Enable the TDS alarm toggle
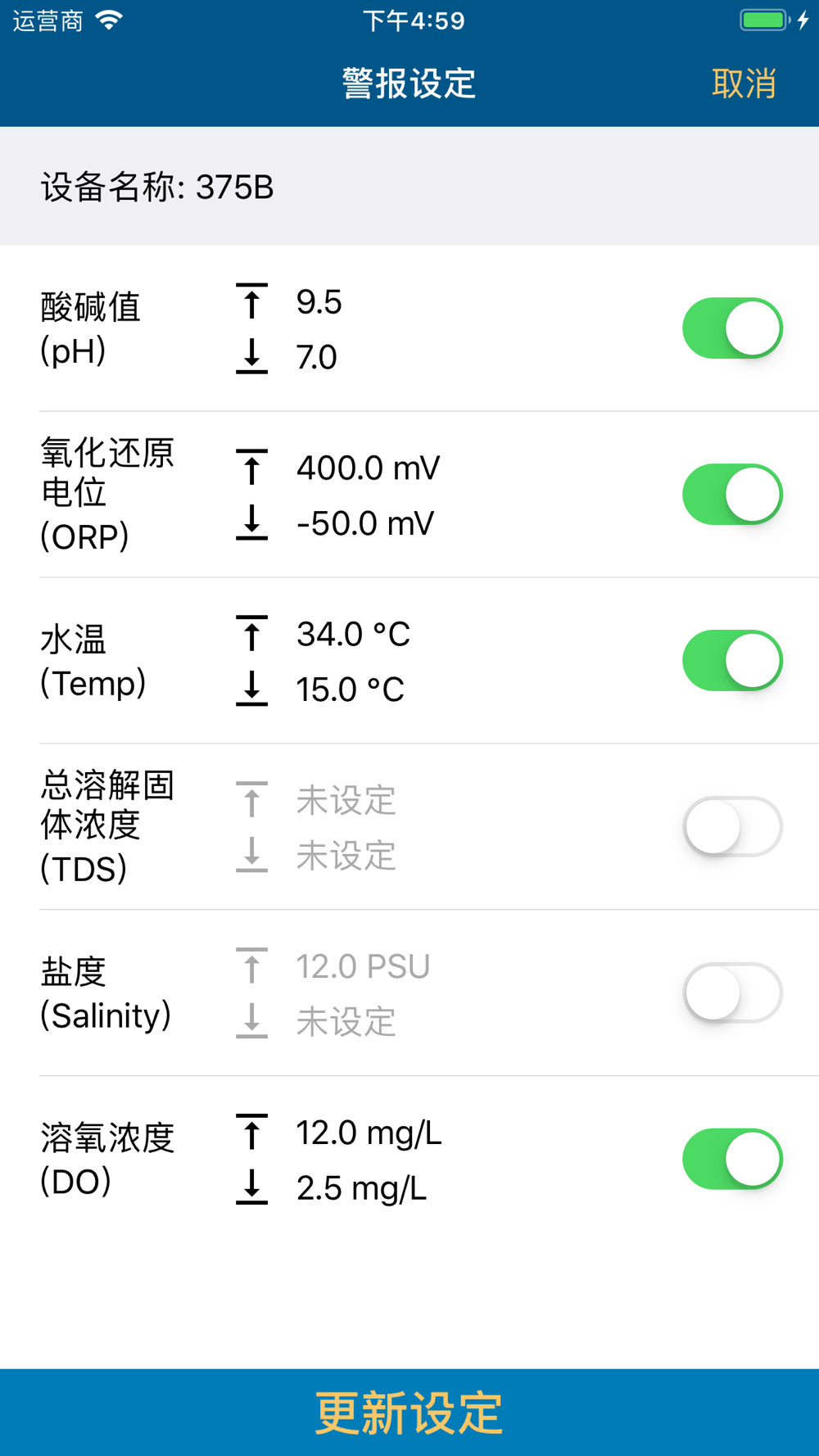Image resolution: width=819 pixels, height=1456 pixels. point(733,827)
